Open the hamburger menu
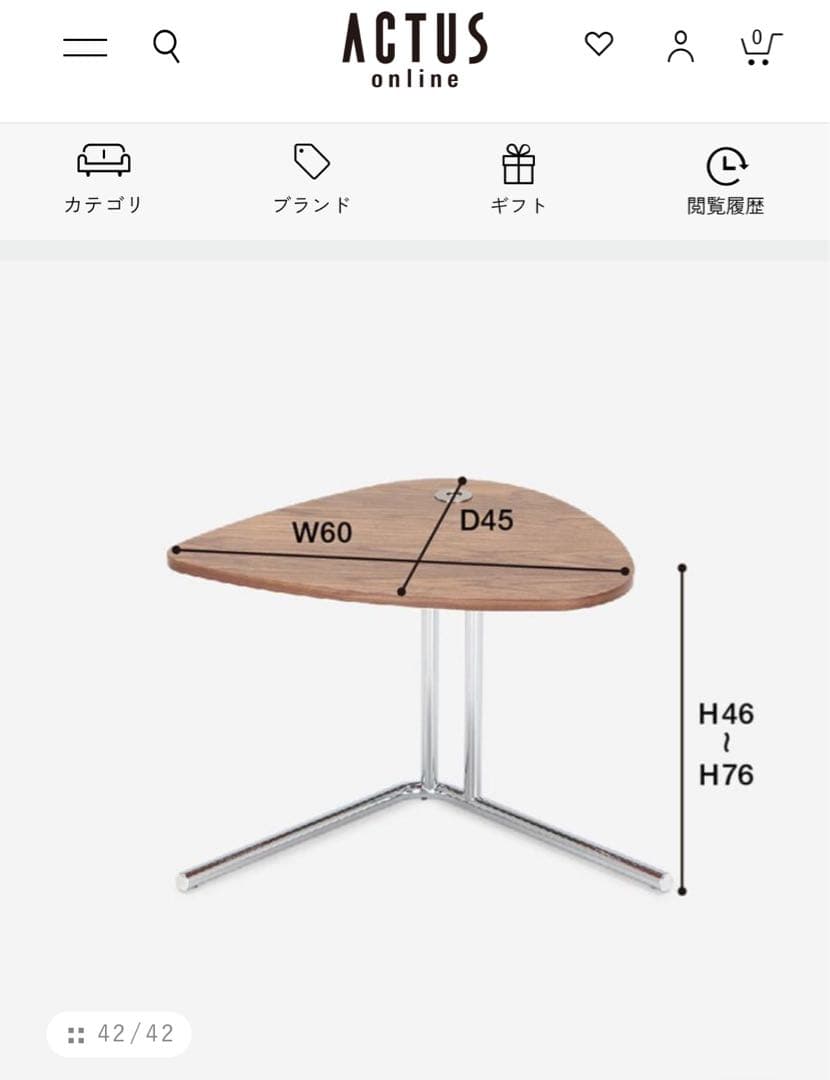Image resolution: width=830 pixels, height=1080 pixels. click(x=85, y=46)
